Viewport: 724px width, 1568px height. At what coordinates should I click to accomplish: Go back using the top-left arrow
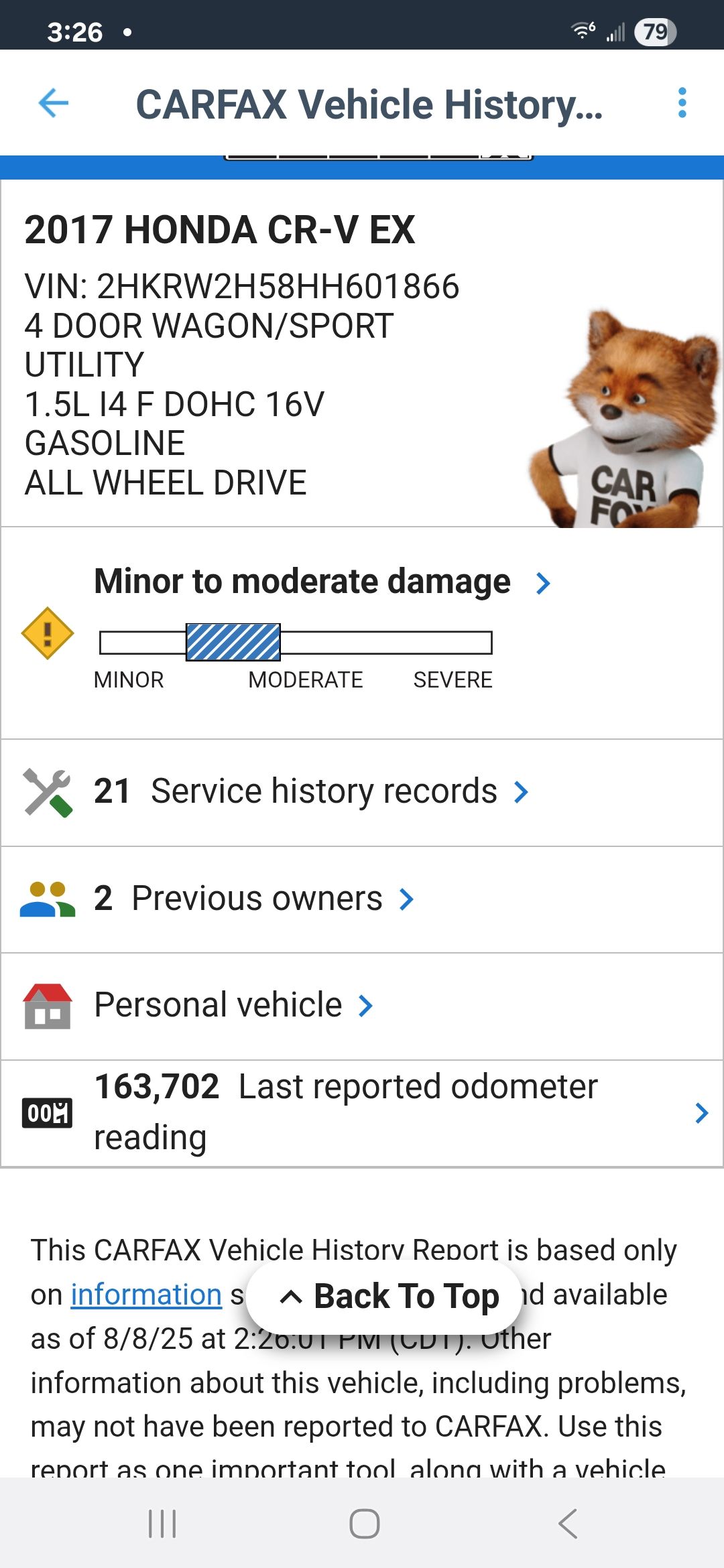point(54,103)
